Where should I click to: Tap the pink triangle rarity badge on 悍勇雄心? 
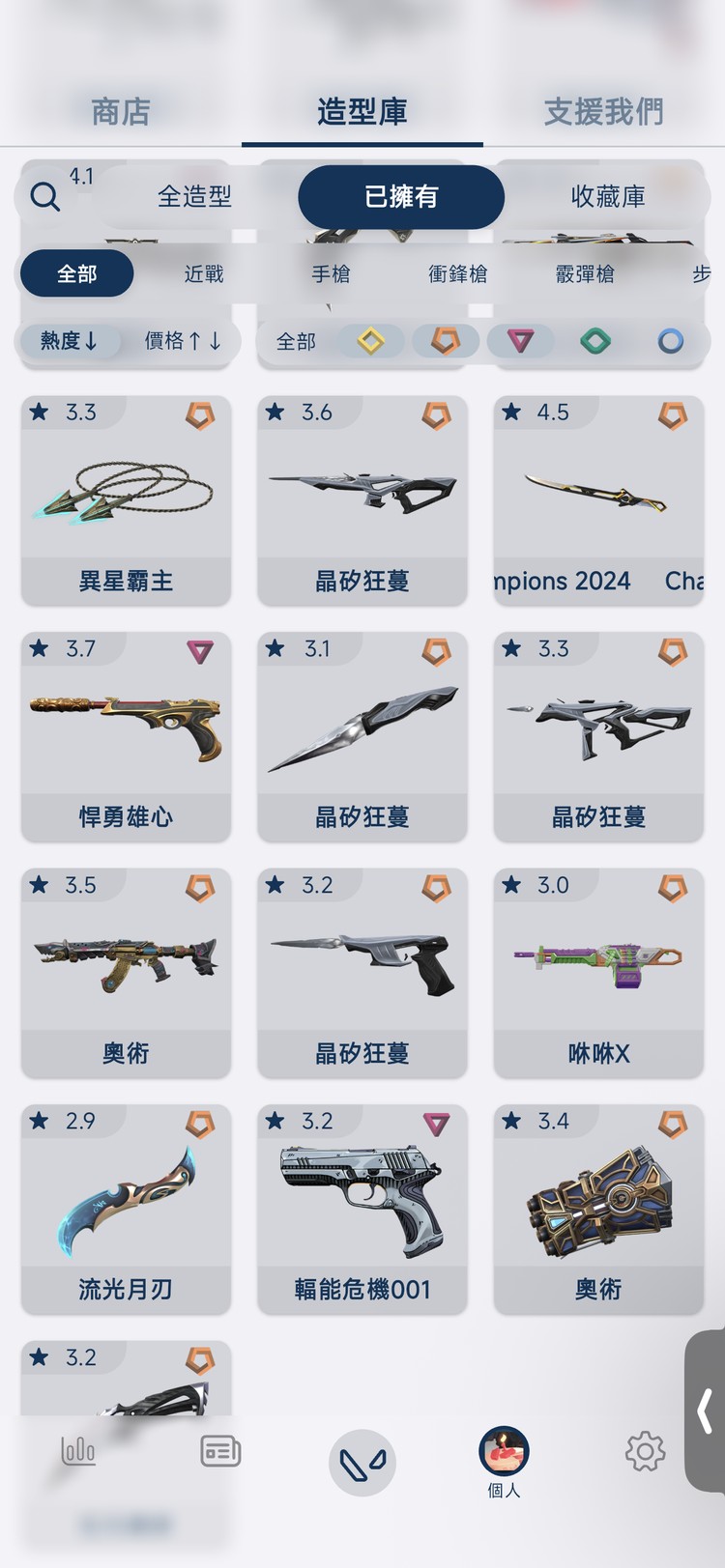pyautogui.click(x=201, y=651)
